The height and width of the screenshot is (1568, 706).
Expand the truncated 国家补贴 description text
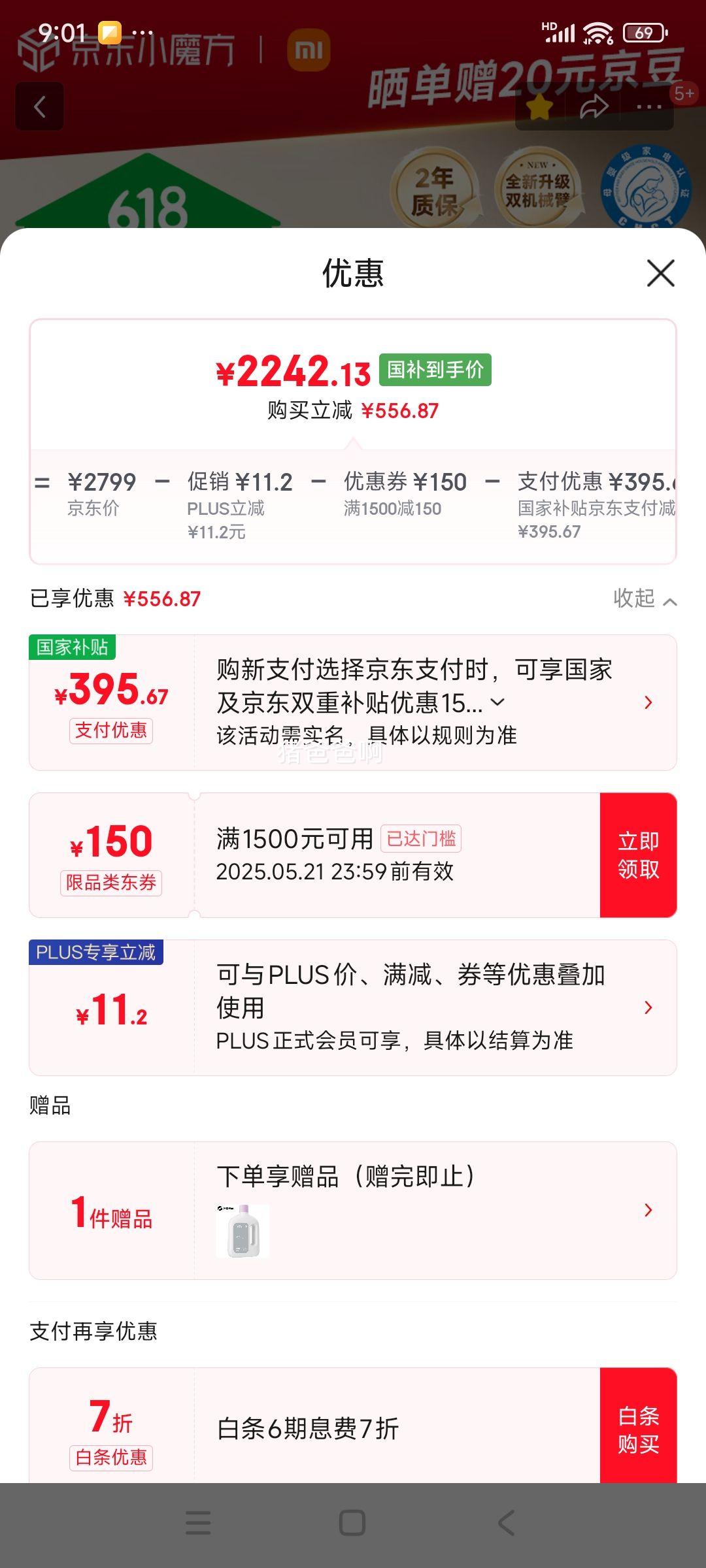(x=498, y=703)
